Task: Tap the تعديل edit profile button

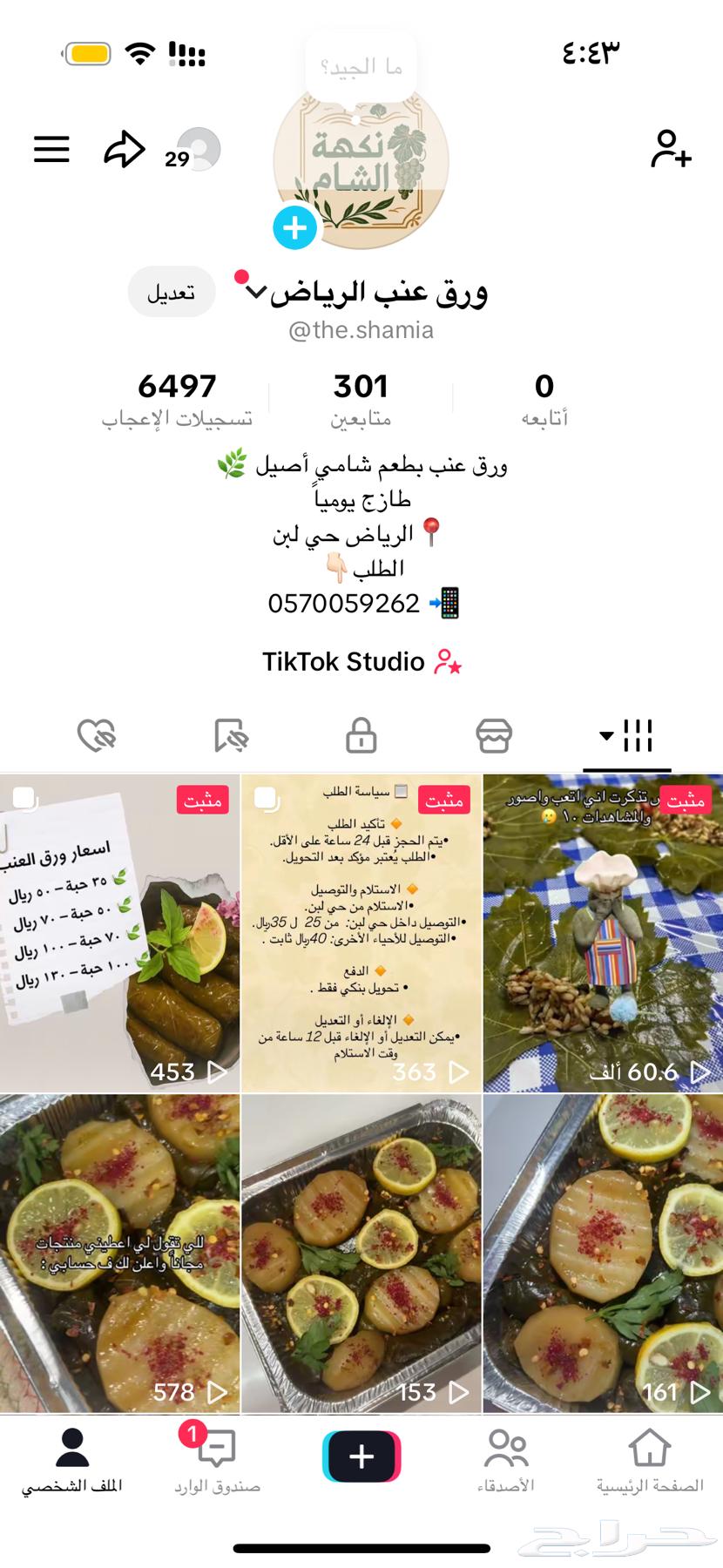Action: 171,292
